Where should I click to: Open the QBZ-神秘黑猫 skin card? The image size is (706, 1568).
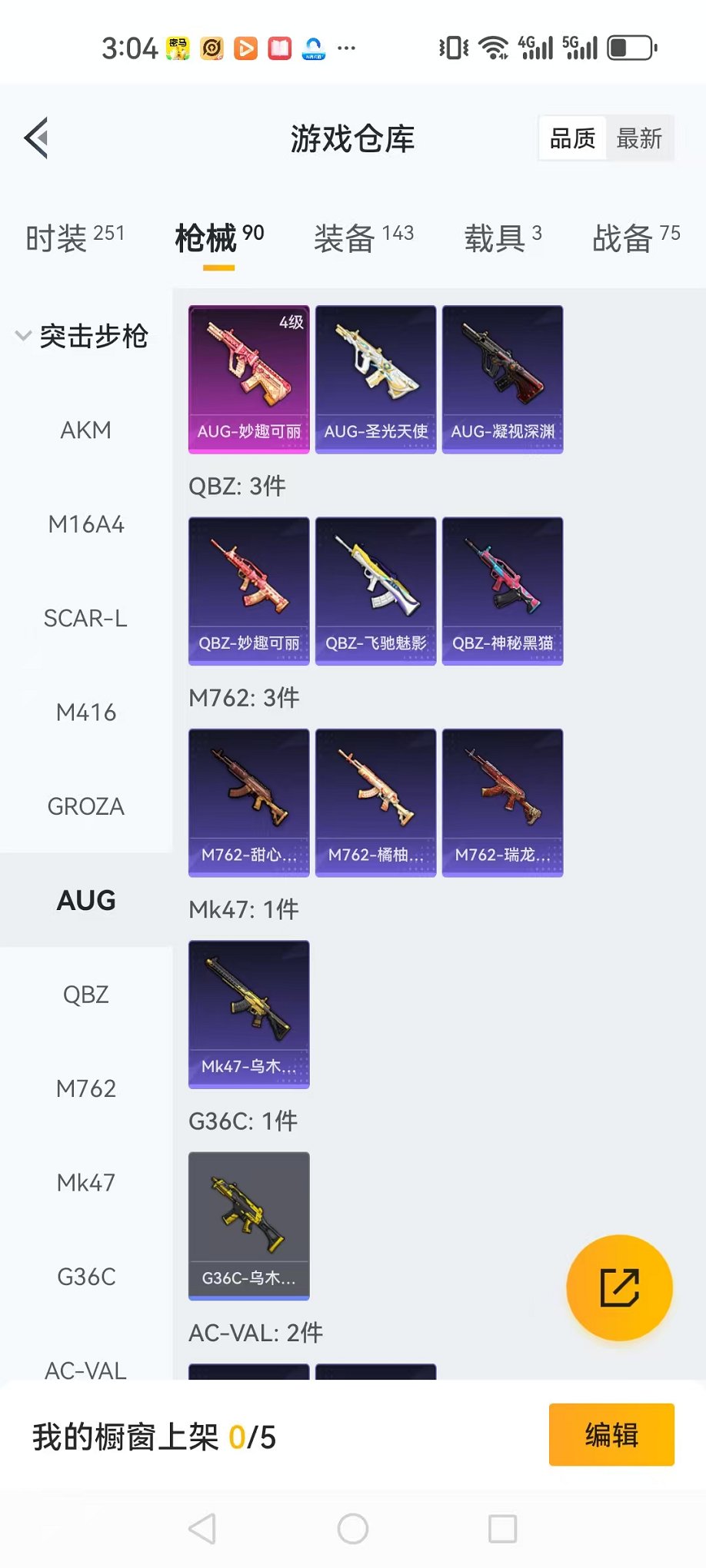click(503, 590)
